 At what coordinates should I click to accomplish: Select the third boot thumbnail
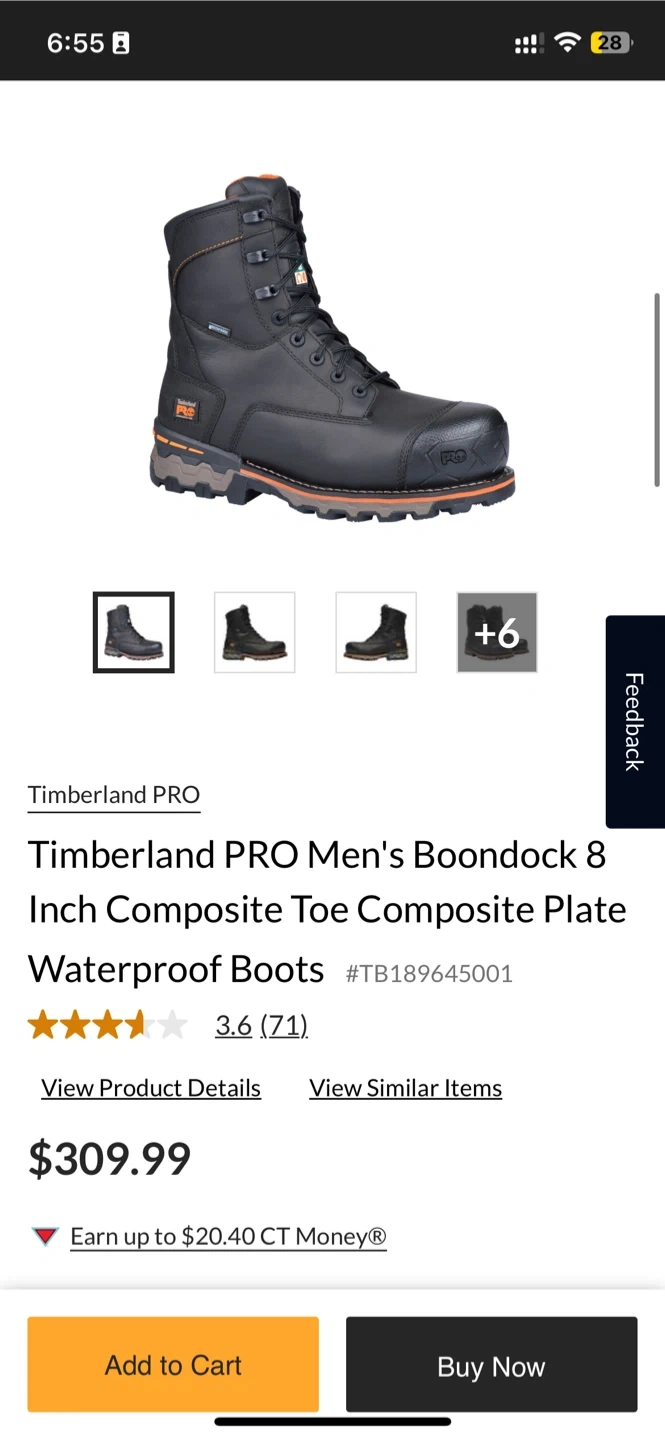pos(375,632)
